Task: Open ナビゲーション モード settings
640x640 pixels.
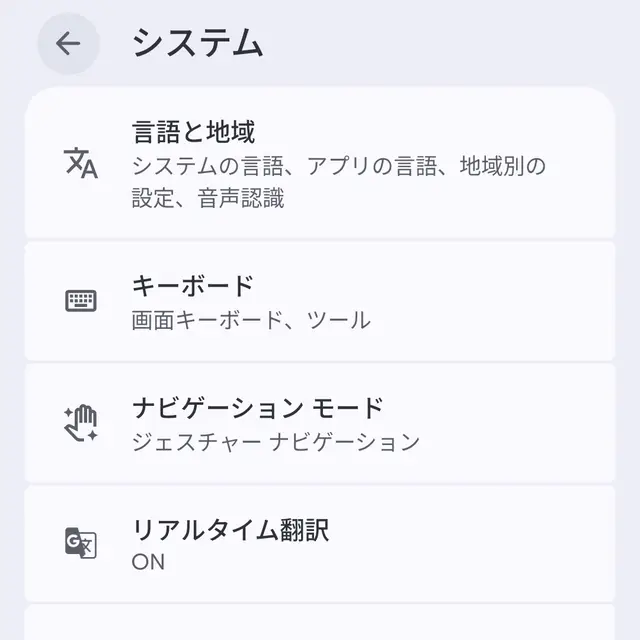Action: 320,423
